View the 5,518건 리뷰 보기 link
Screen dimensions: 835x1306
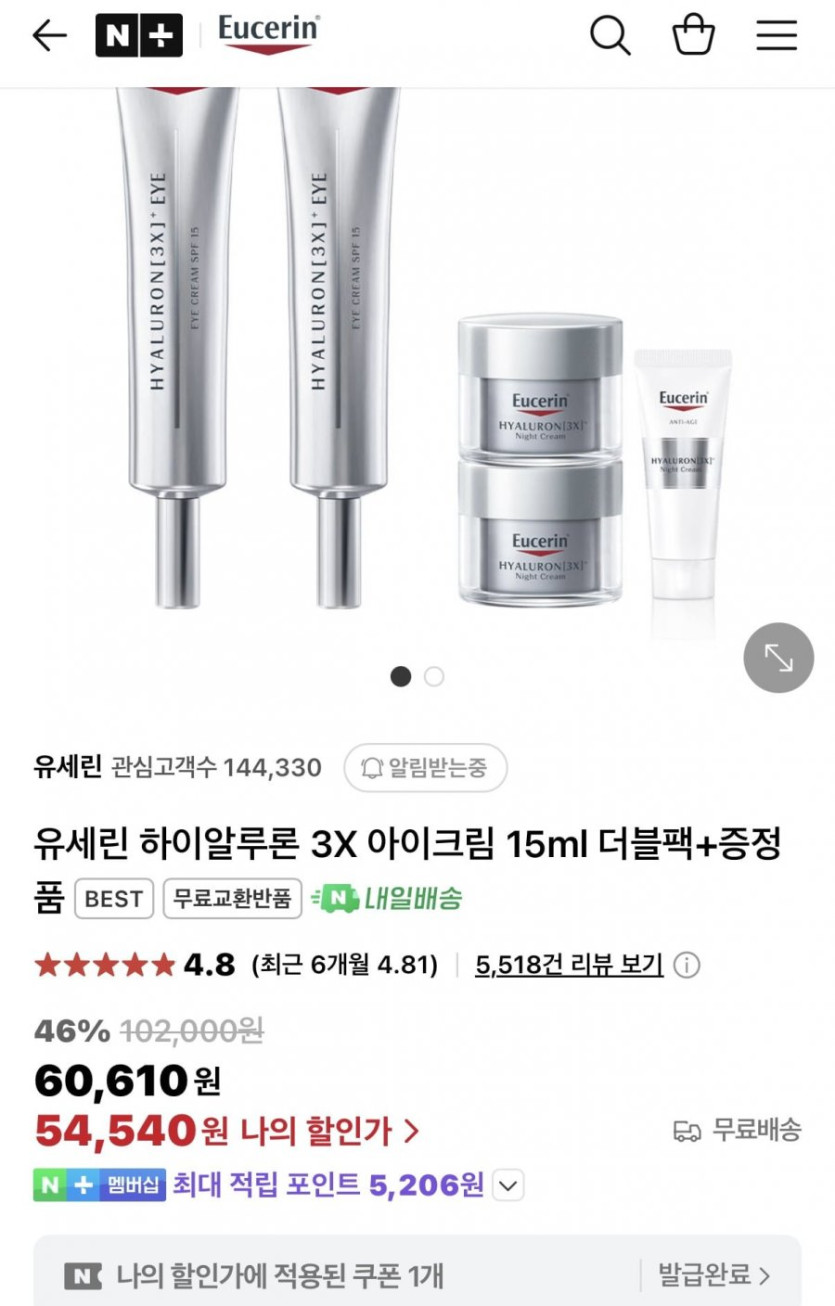pyautogui.click(x=569, y=965)
